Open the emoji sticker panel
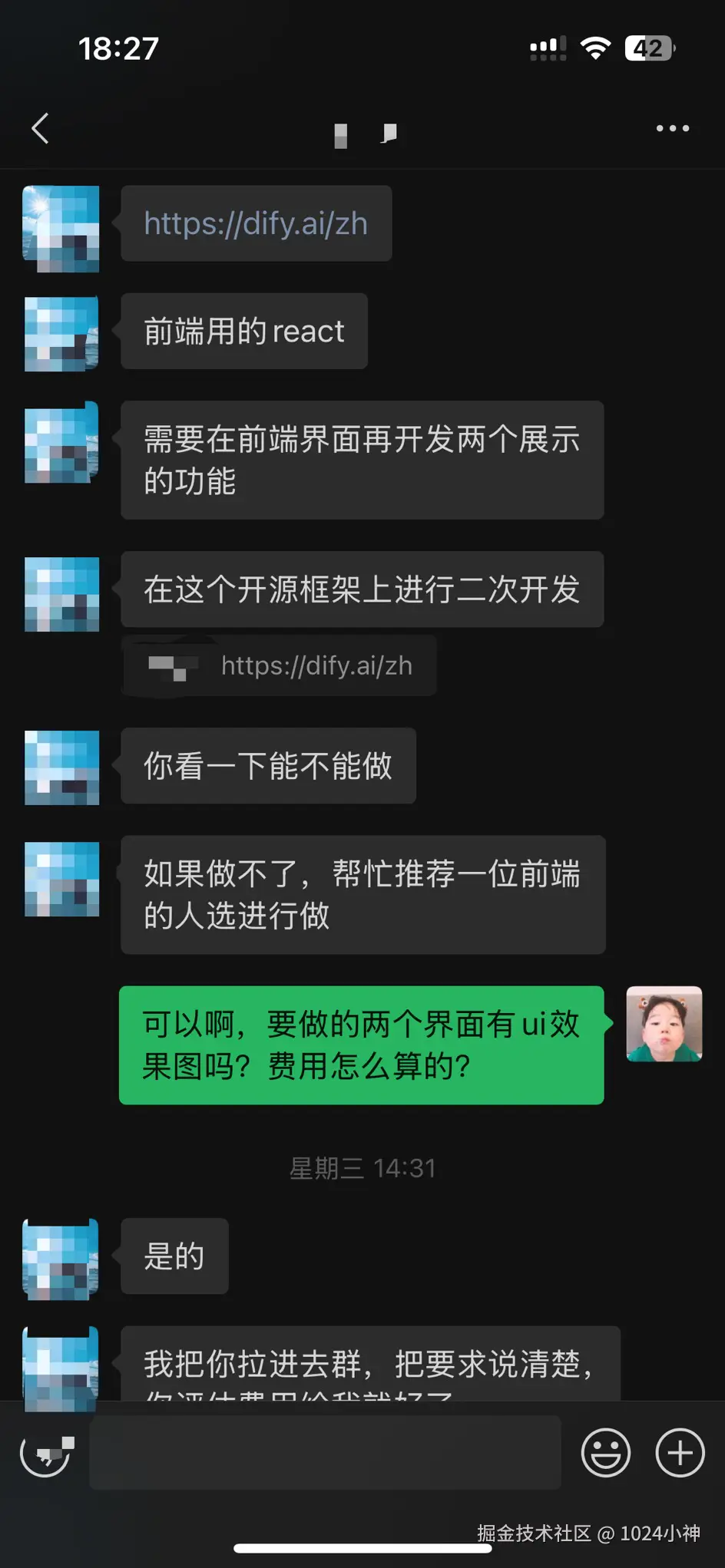Image resolution: width=725 pixels, height=1568 pixels. pyautogui.click(x=605, y=1452)
